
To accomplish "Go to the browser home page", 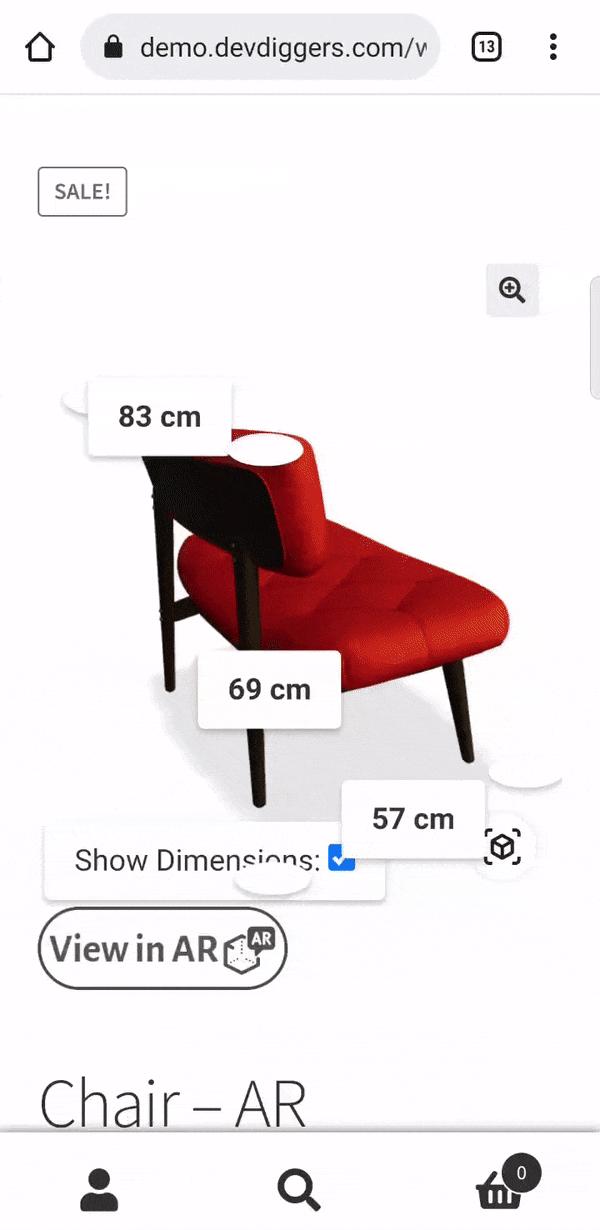I will point(40,47).
